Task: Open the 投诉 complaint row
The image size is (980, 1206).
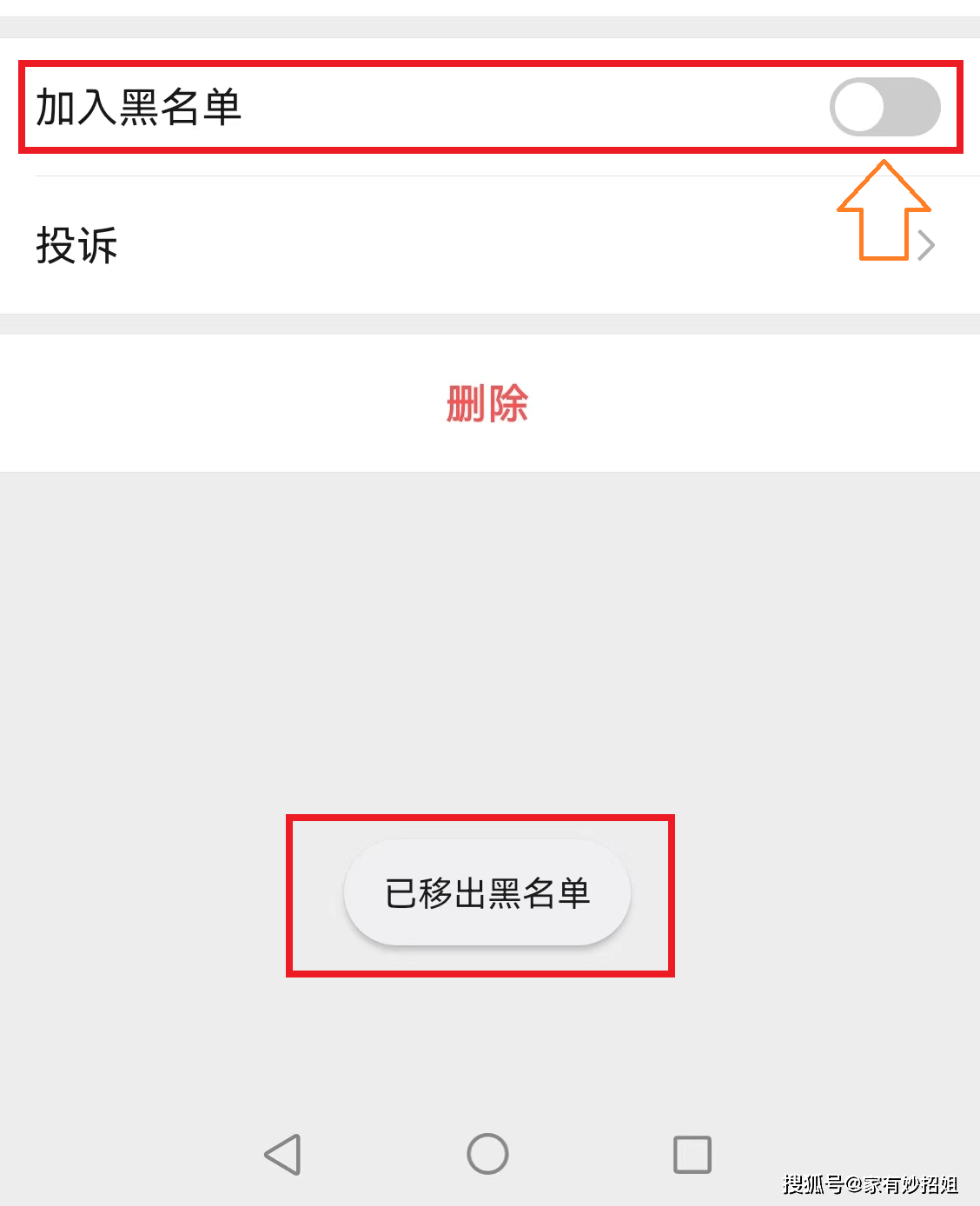Action: point(487,245)
